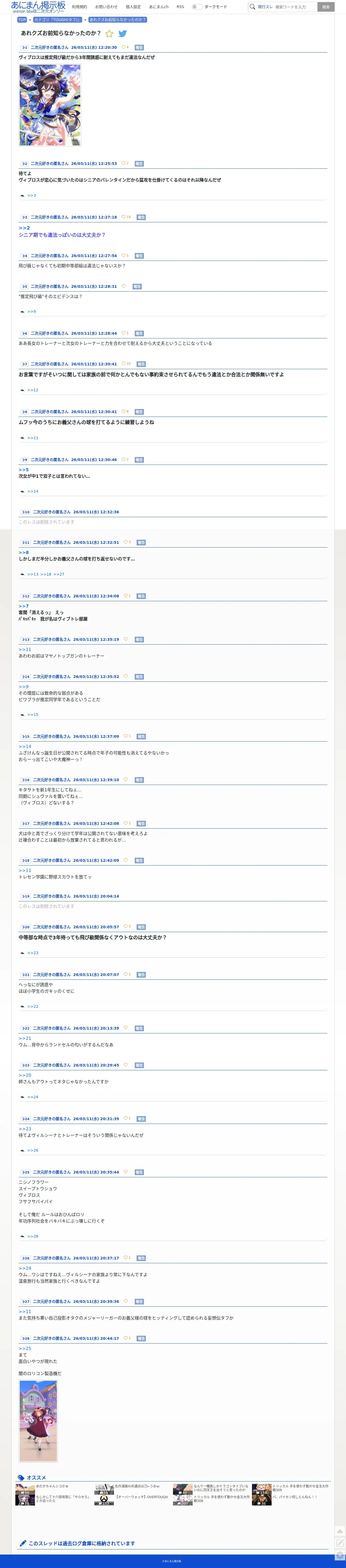Image resolution: width=346 pixels, height=1568 pixels.
Task: Share the thread via Twitter bird icon
Action: [122, 33]
